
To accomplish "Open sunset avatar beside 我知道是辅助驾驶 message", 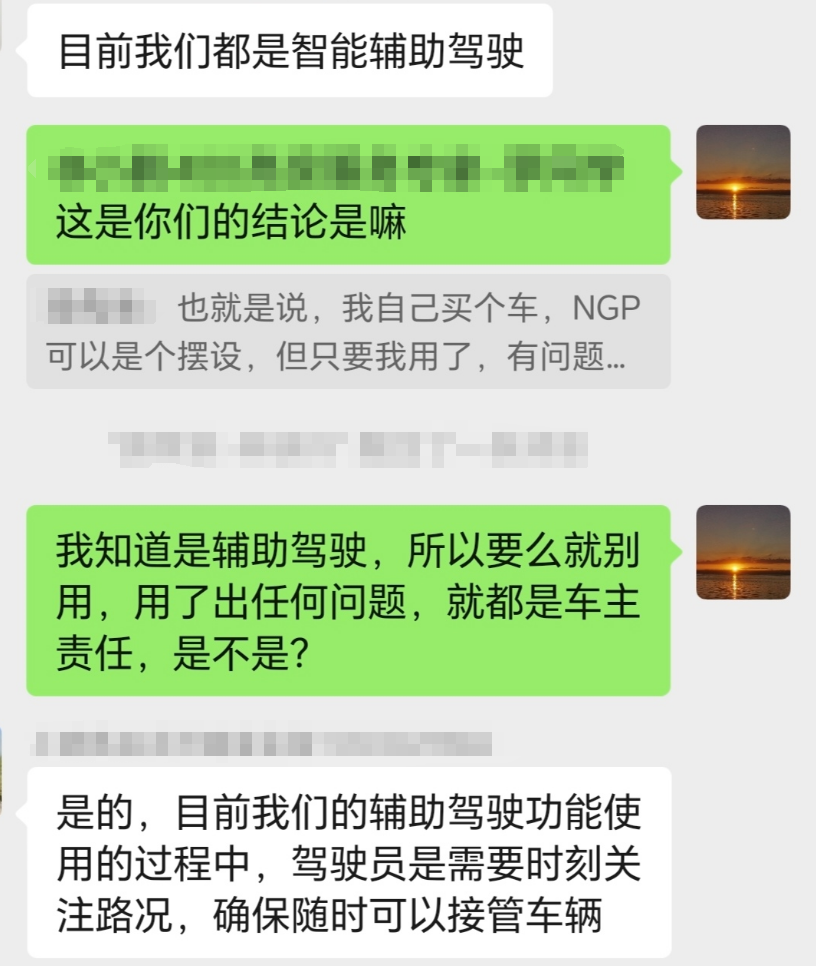I will [x=742, y=552].
